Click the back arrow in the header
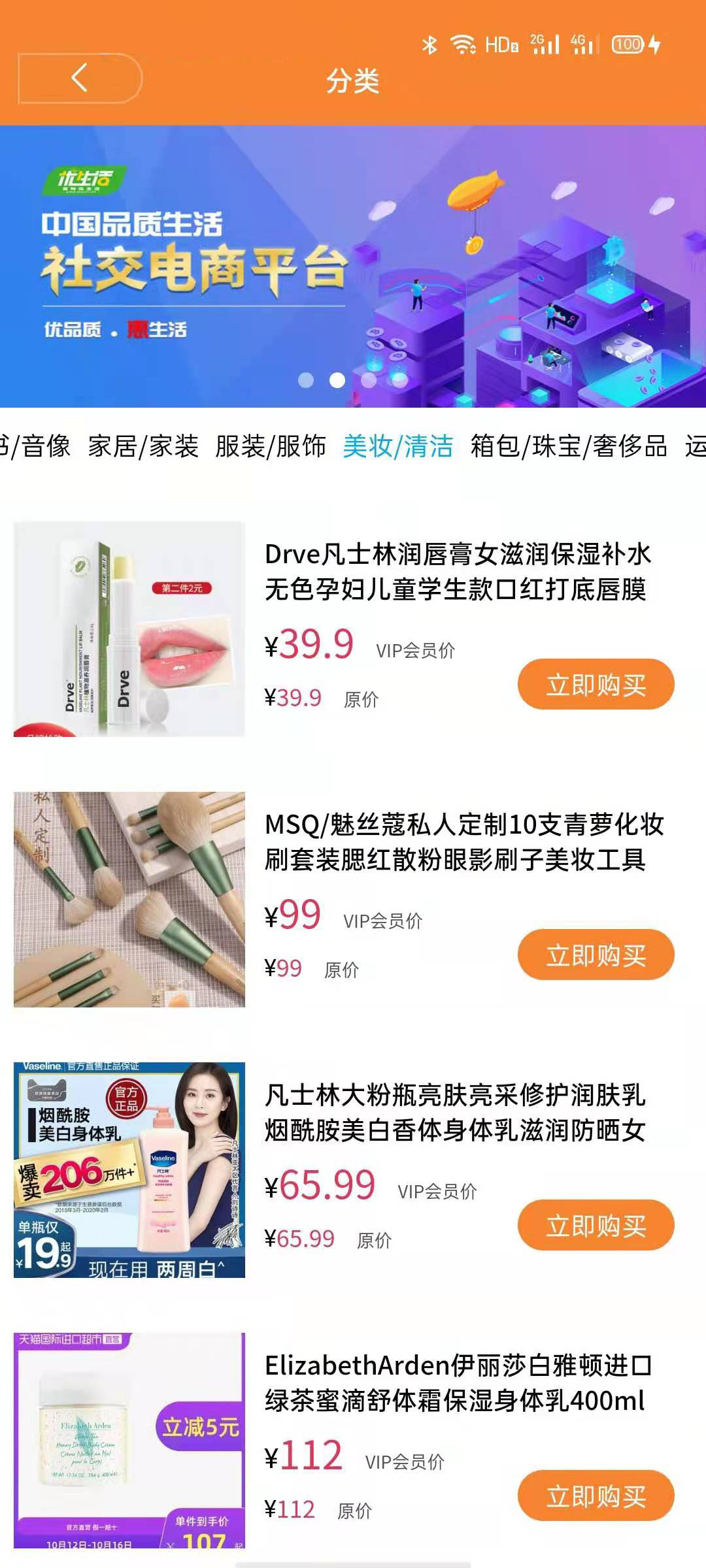The image size is (706, 1568). pyautogui.click(x=78, y=79)
